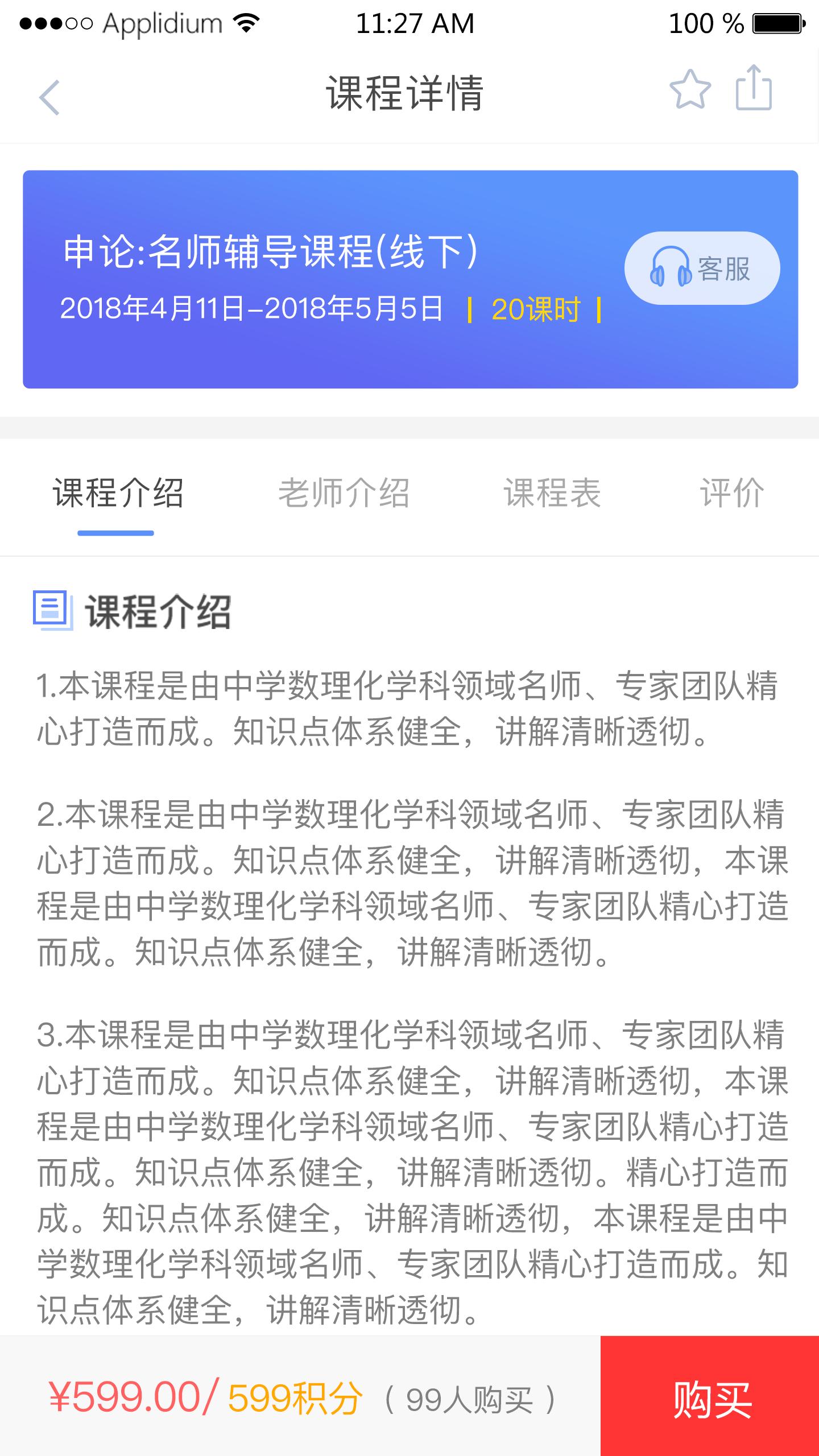Image resolution: width=819 pixels, height=1456 pixels.
Task: Tap the 20课时 lesson count badge
Action: click(535, 310)
